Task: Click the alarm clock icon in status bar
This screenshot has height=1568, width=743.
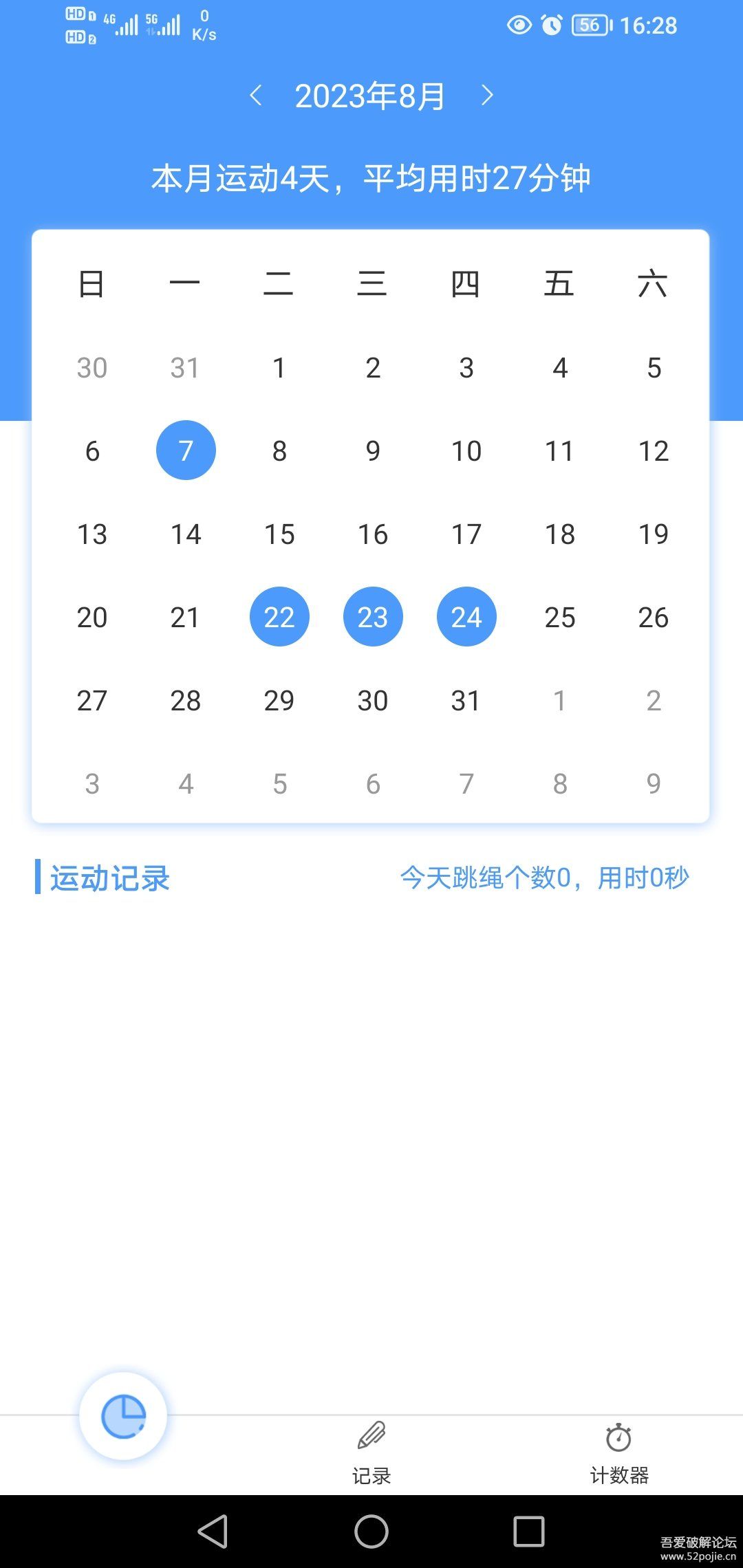Action: pos(550,25)
